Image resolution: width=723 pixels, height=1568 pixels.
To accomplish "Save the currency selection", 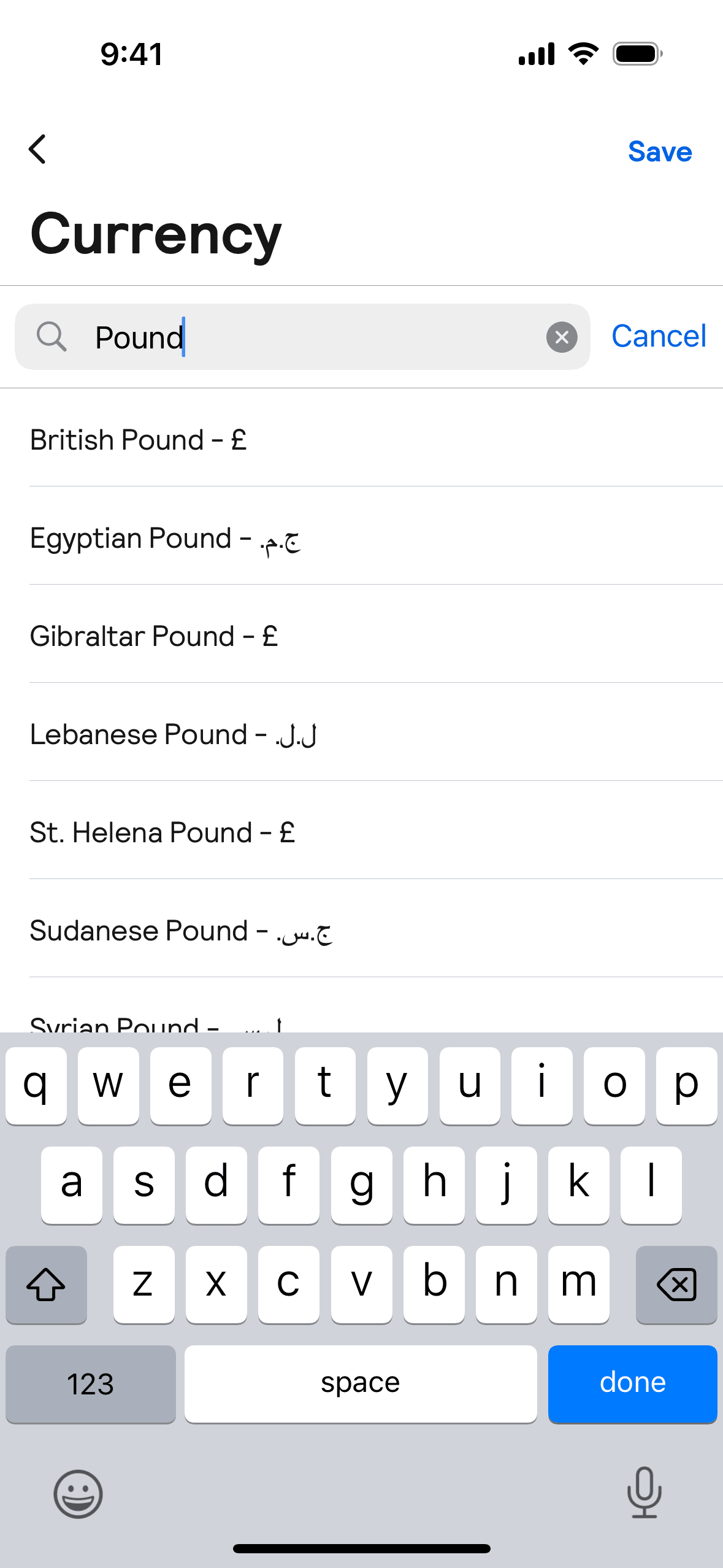I will click(x=659, y=152).
